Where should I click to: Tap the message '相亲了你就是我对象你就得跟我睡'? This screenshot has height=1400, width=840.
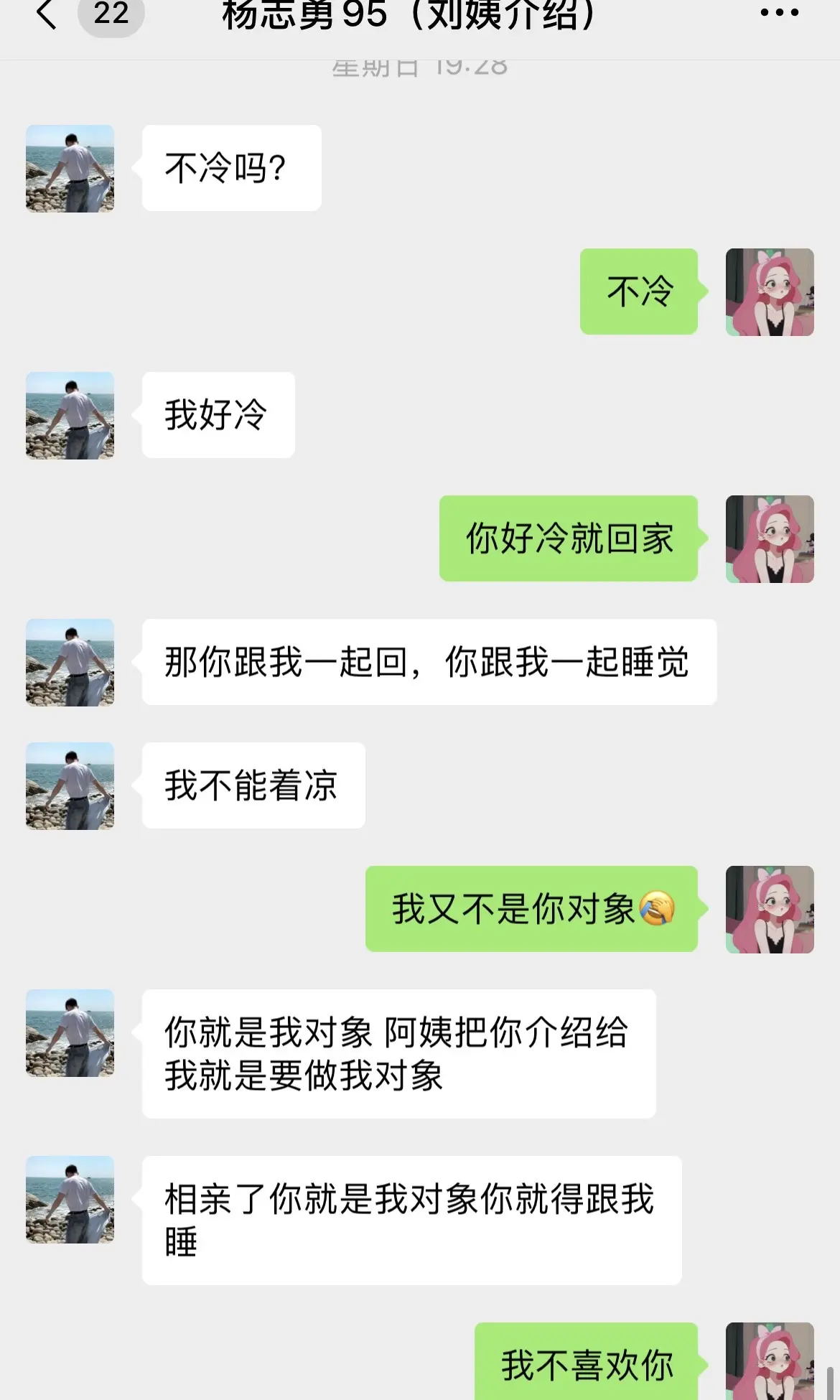pos(411,1218)
